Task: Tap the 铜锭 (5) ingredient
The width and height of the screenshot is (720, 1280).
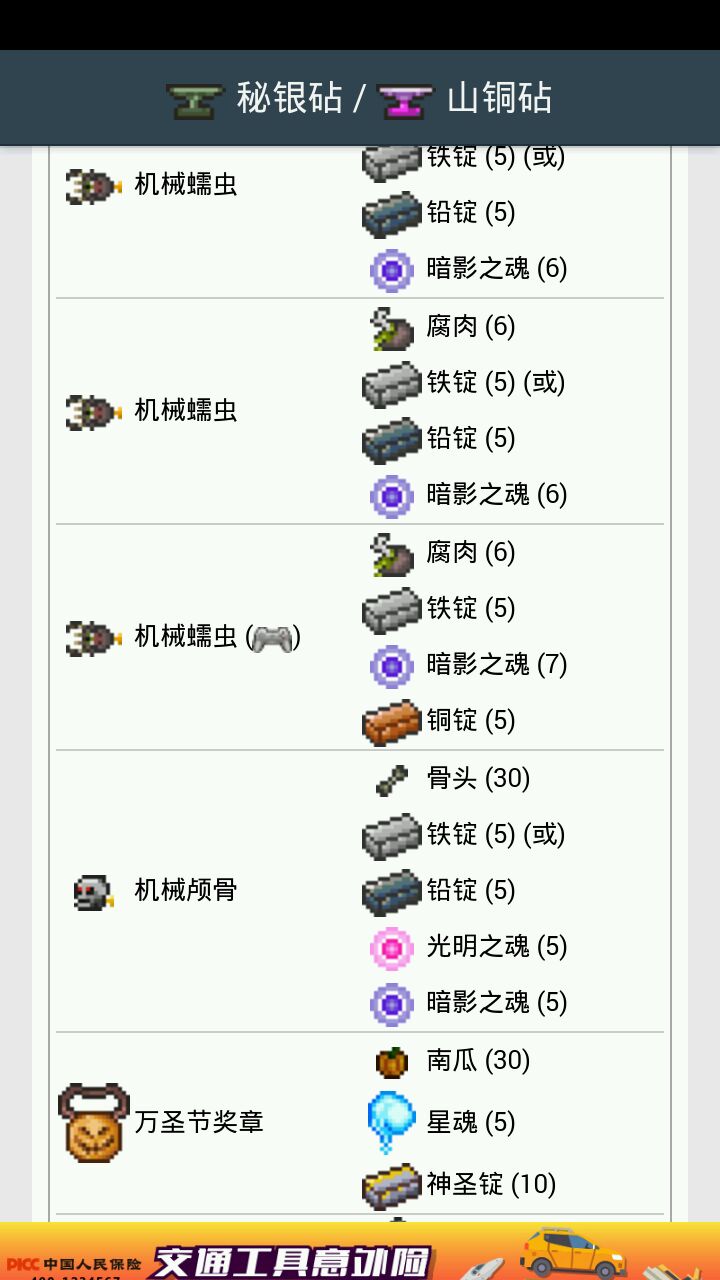Action: (x=470, y=720)
